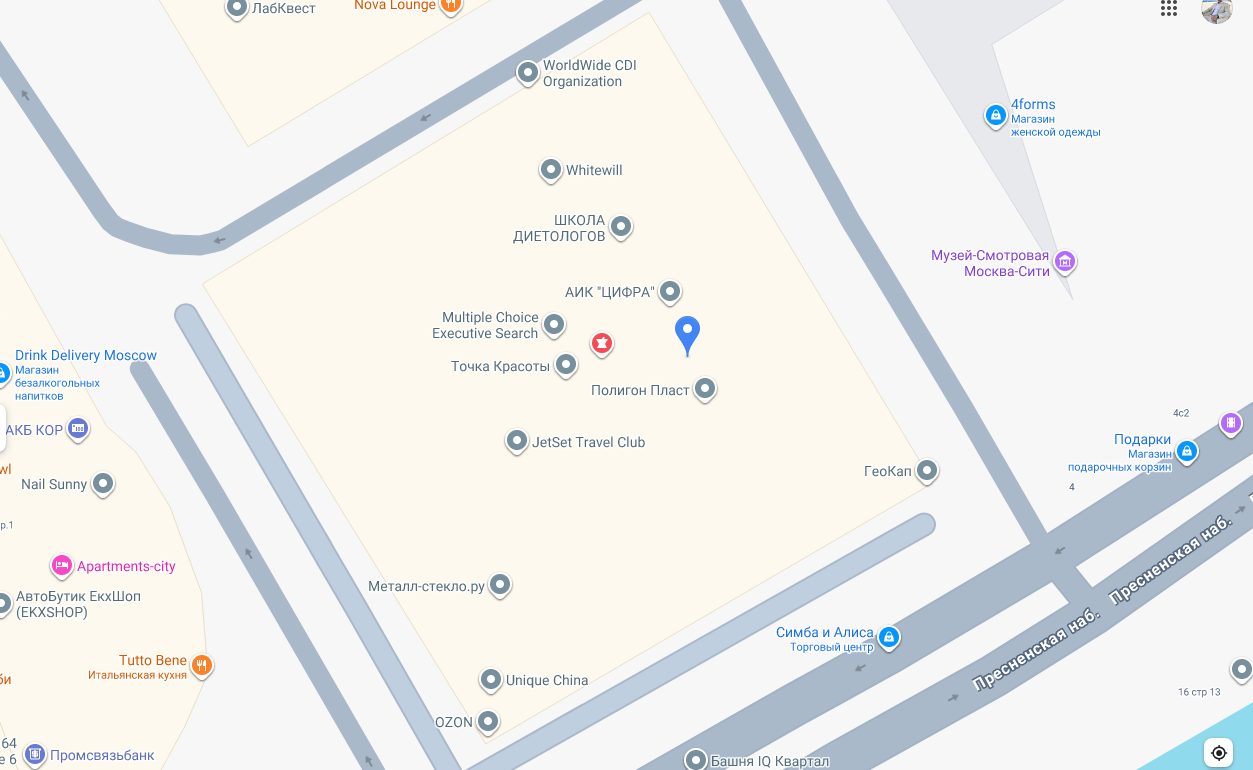Open Симба и Алиса shopping center
The image size is (1253, 770).
[x=889, y=636]
